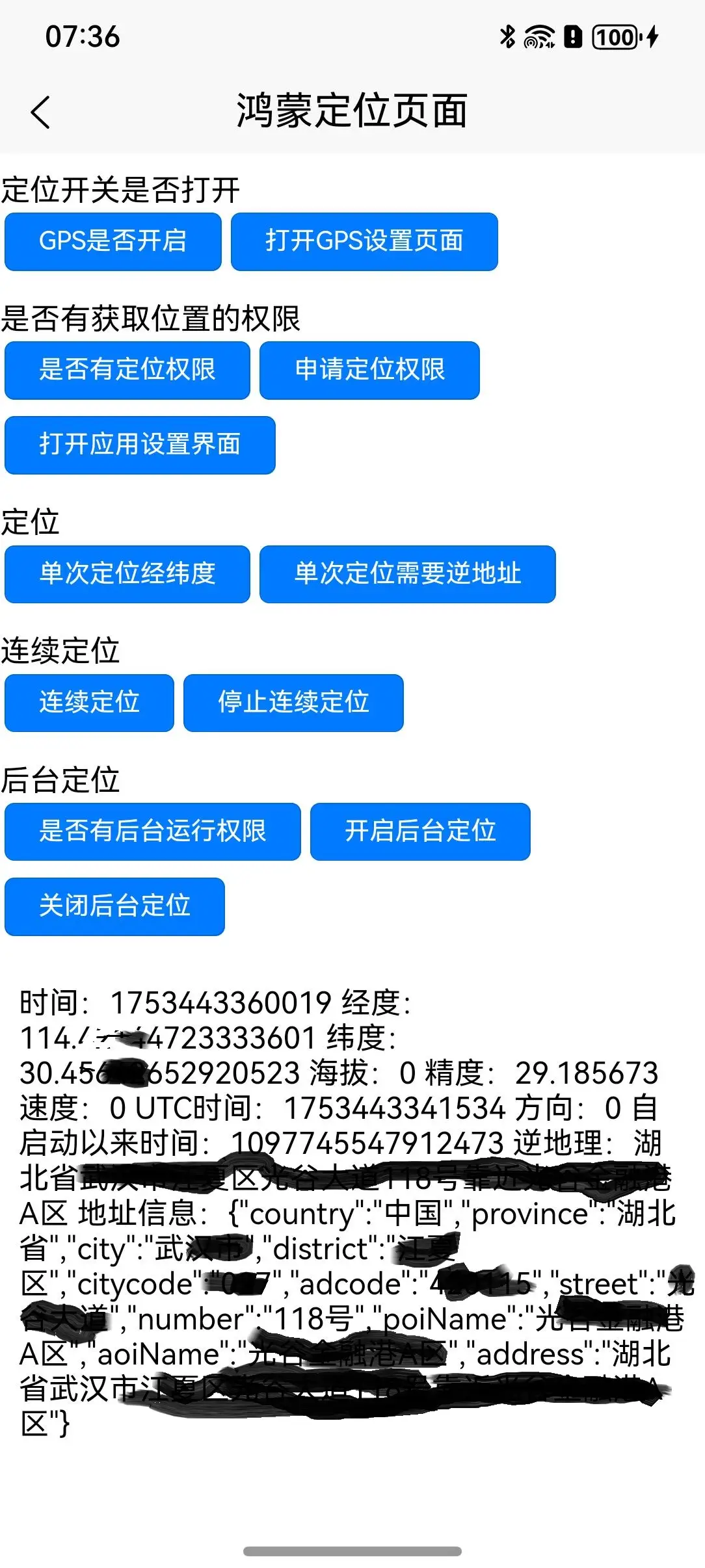
Task: Start continuous locating with 连续定位
Action: tap(89, 703)
